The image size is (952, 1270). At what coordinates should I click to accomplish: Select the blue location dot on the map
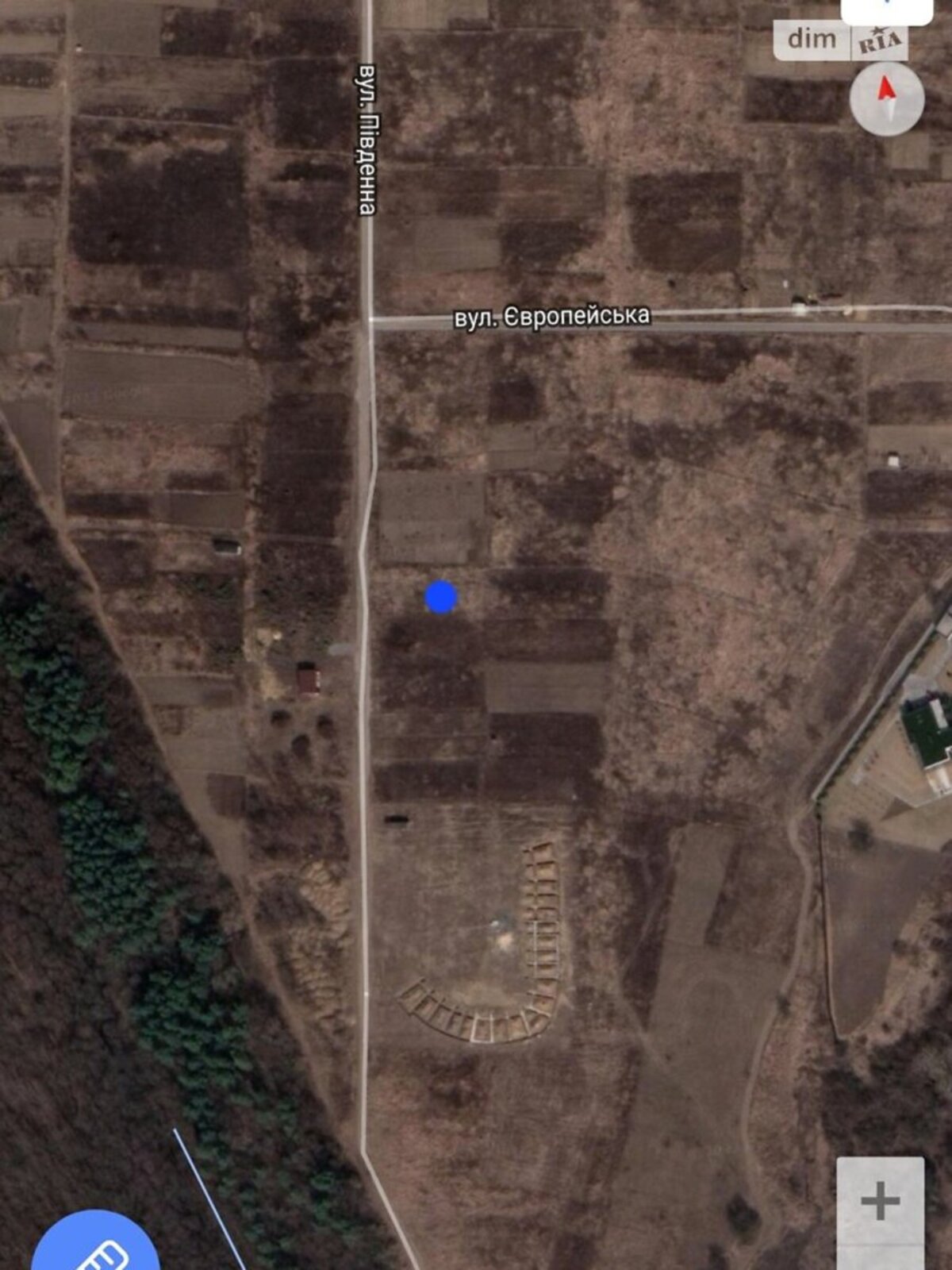point(441,597)
